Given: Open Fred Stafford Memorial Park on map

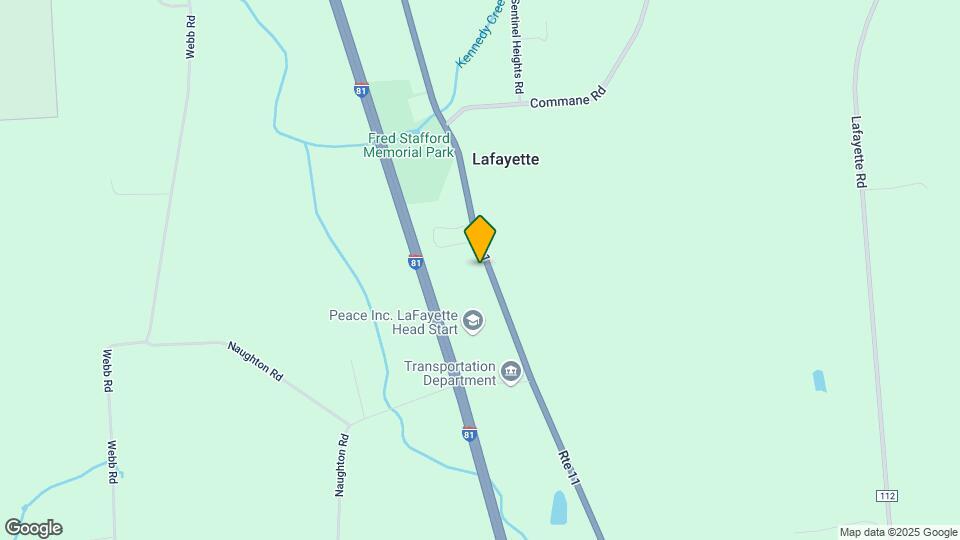Looking at the screenshot, I should click(x=411, y=145).
